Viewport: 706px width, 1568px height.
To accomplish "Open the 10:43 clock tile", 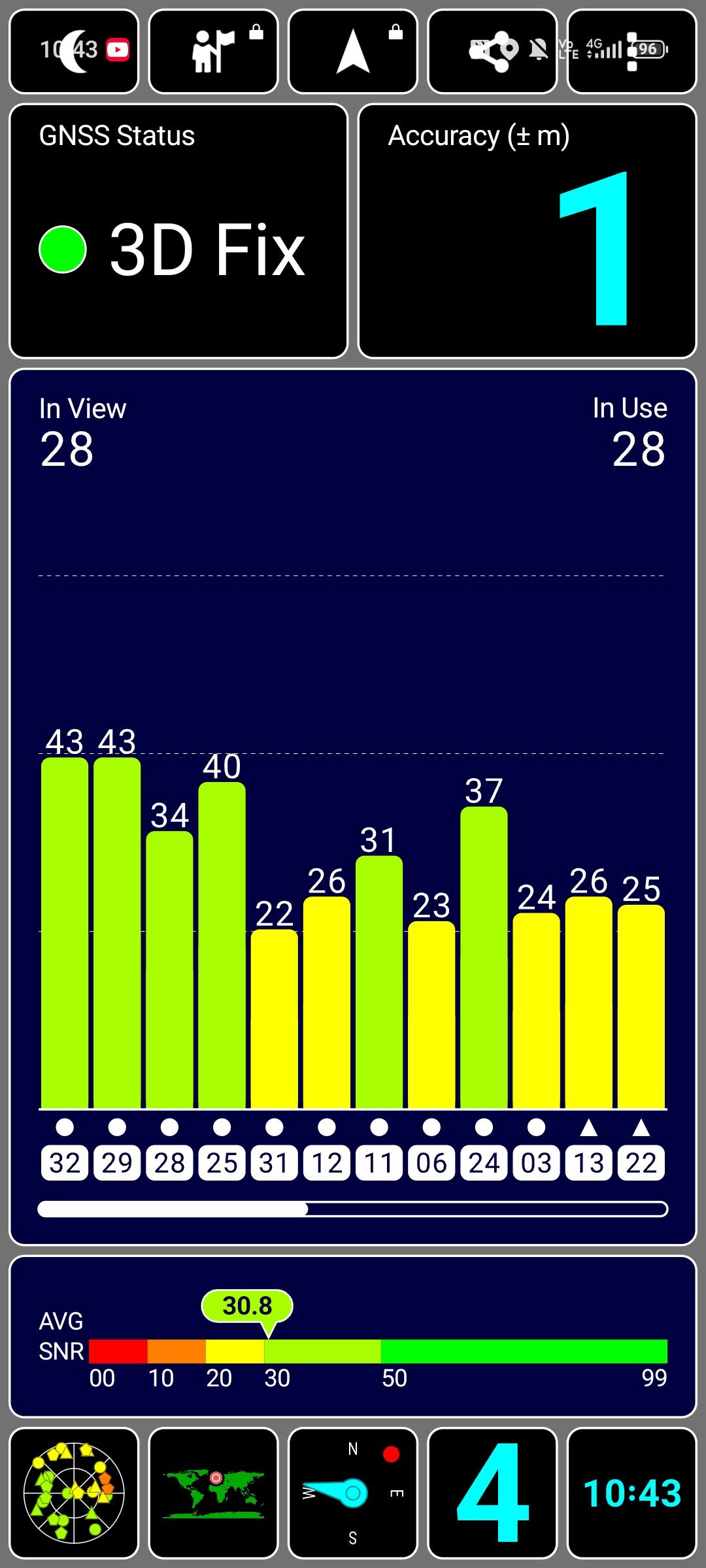I will pos(631,1493).
